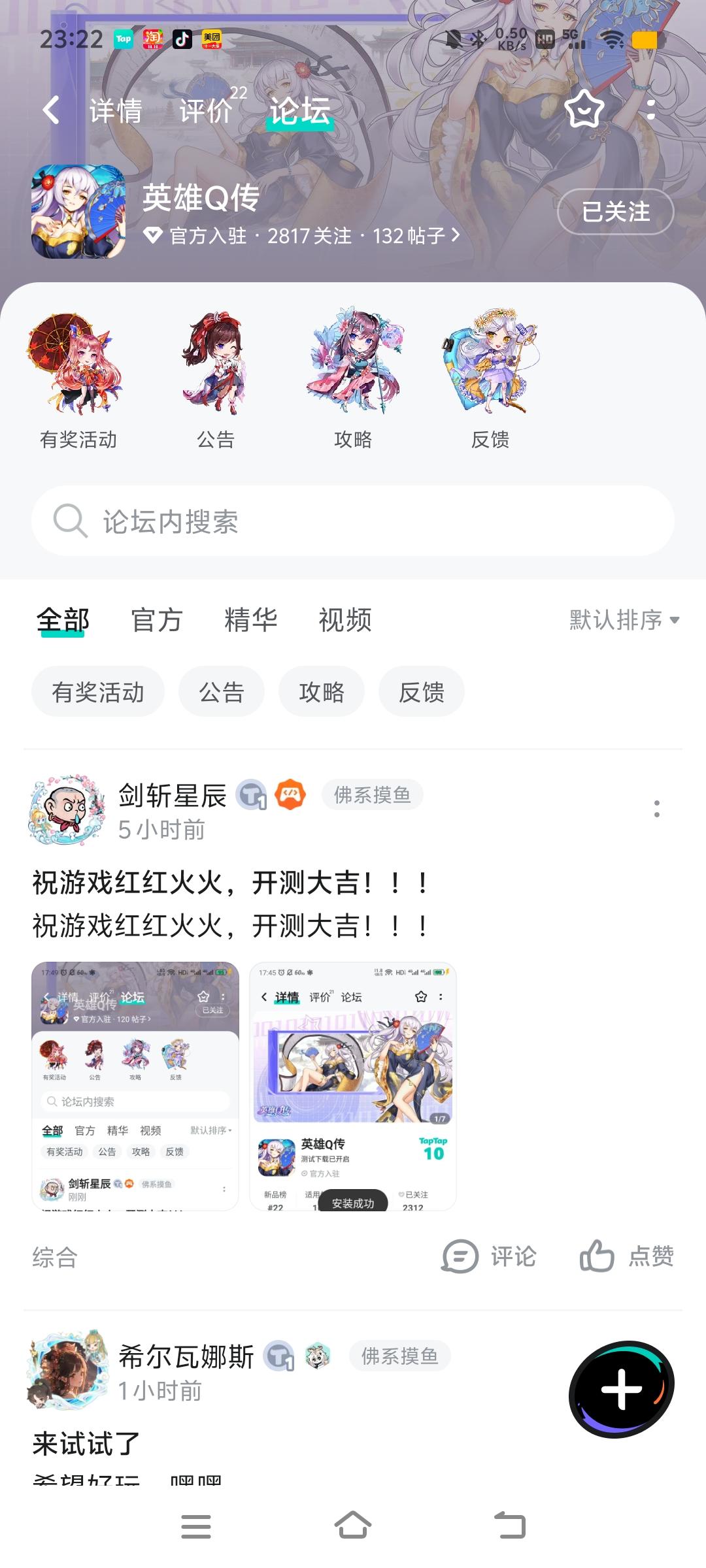706x1568 pixels.
Task: Expand forum info via arrow after 132帖子
Action: click(458, 237)
